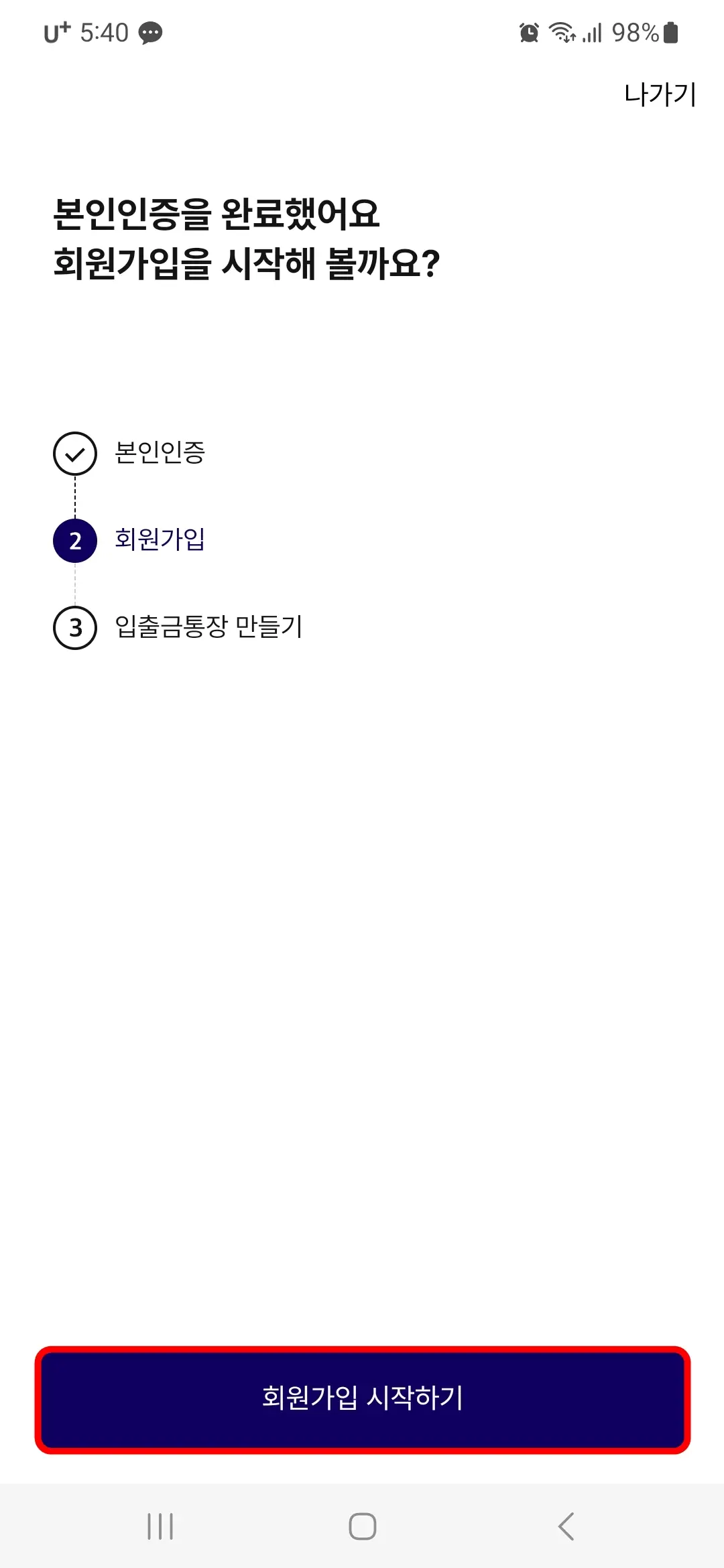Tap 나가기 to exit signup

point(659,95)
